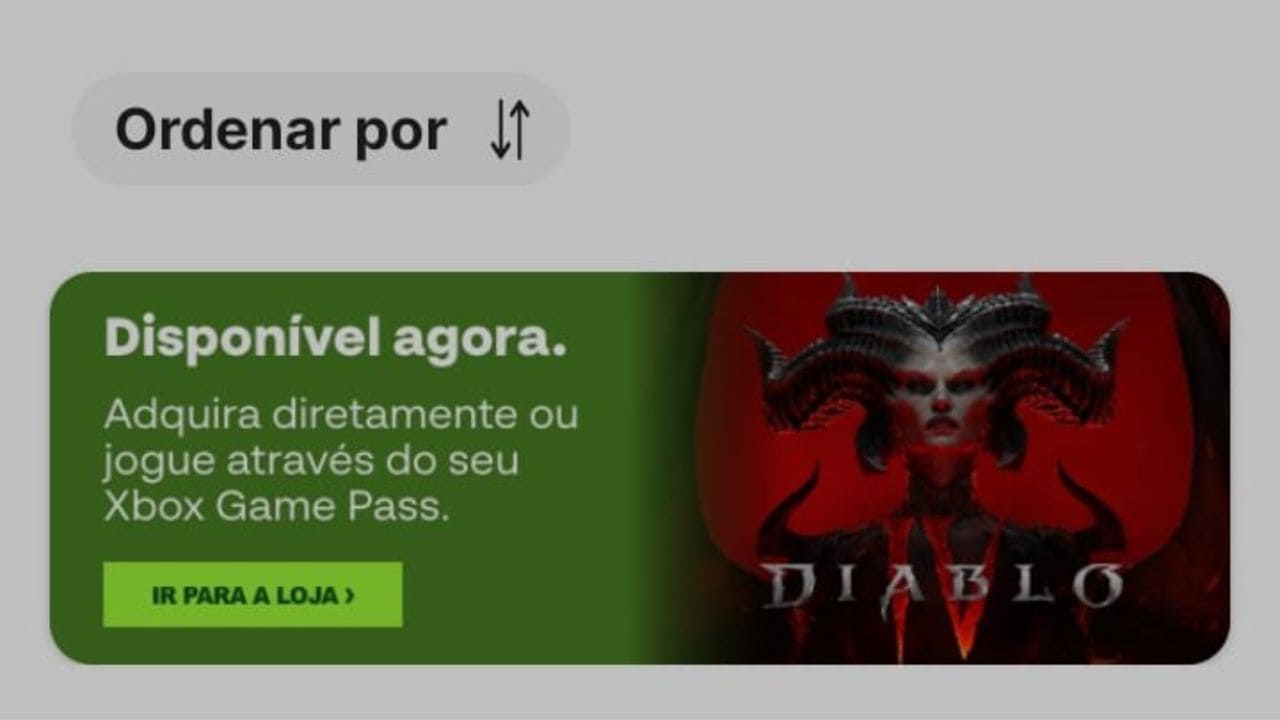Tap the IR PARA A LOJA button
Screen dimensions: 1280x720
pos(252,595)
